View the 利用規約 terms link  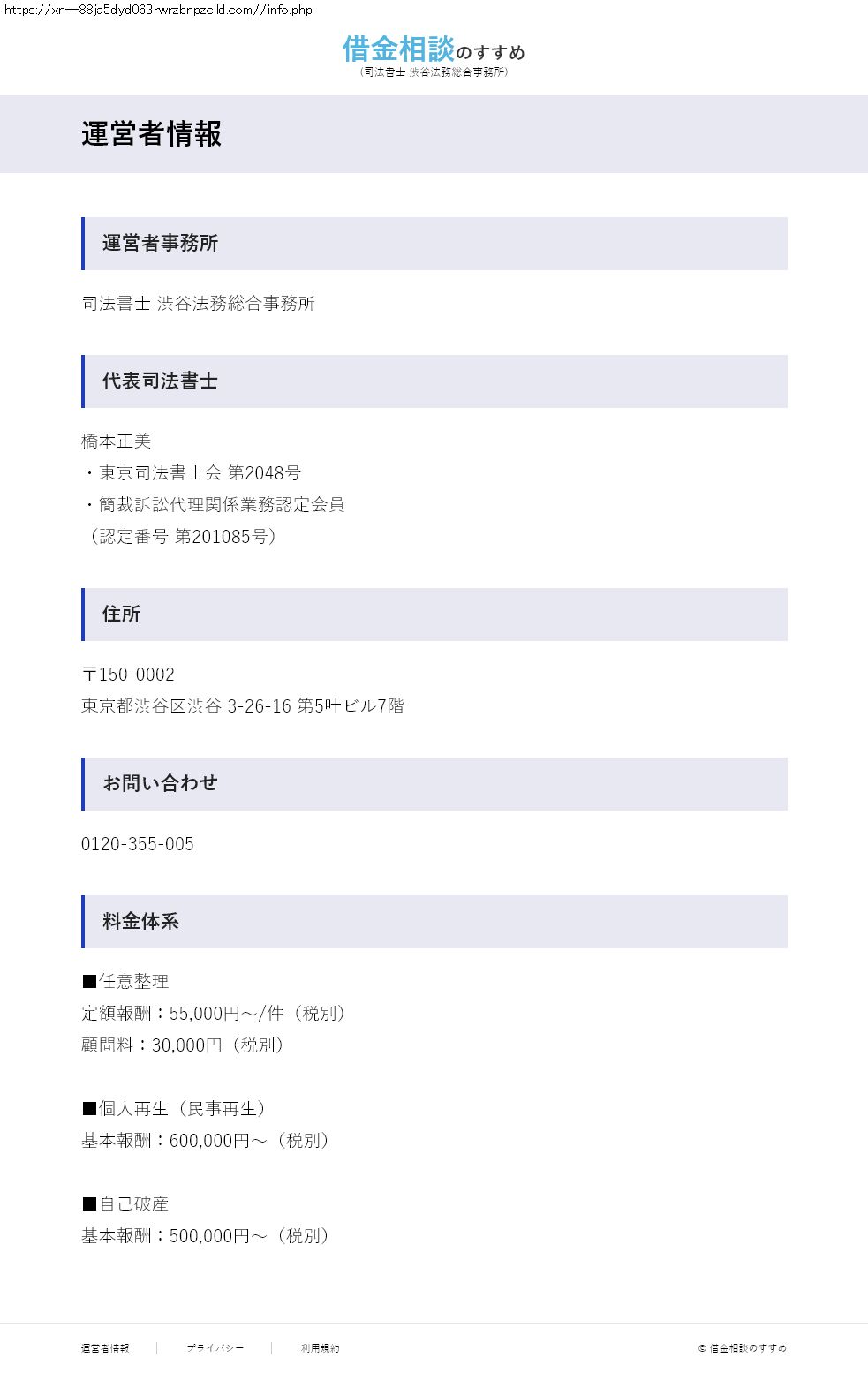[x=320, y=1348]
